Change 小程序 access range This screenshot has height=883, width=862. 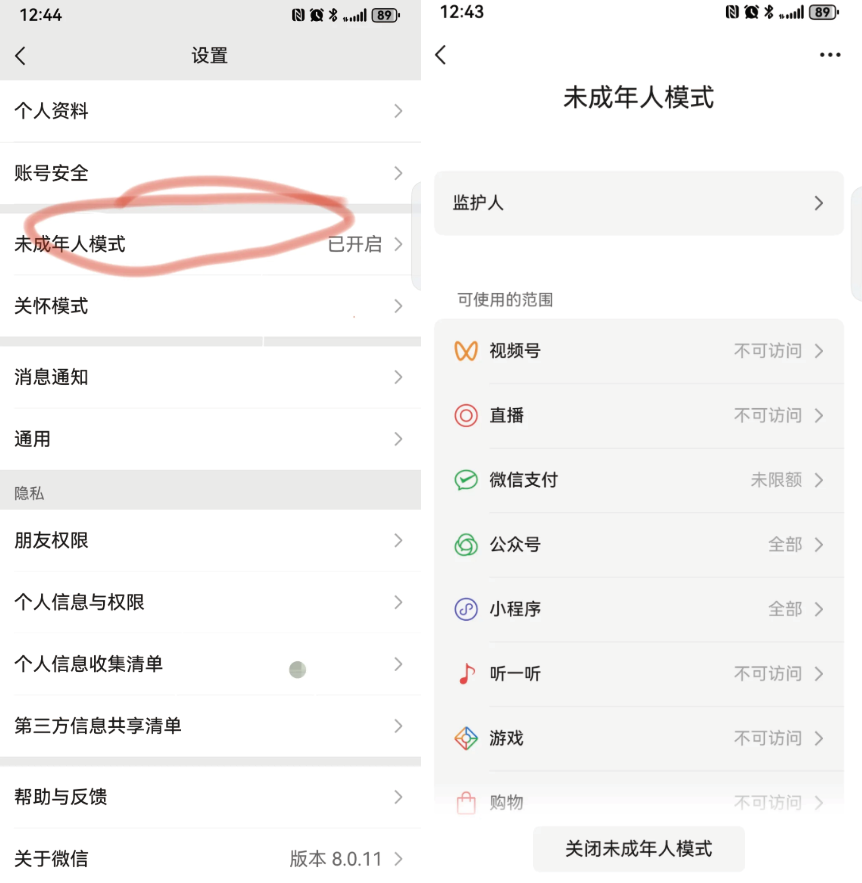tap(638, 609)
